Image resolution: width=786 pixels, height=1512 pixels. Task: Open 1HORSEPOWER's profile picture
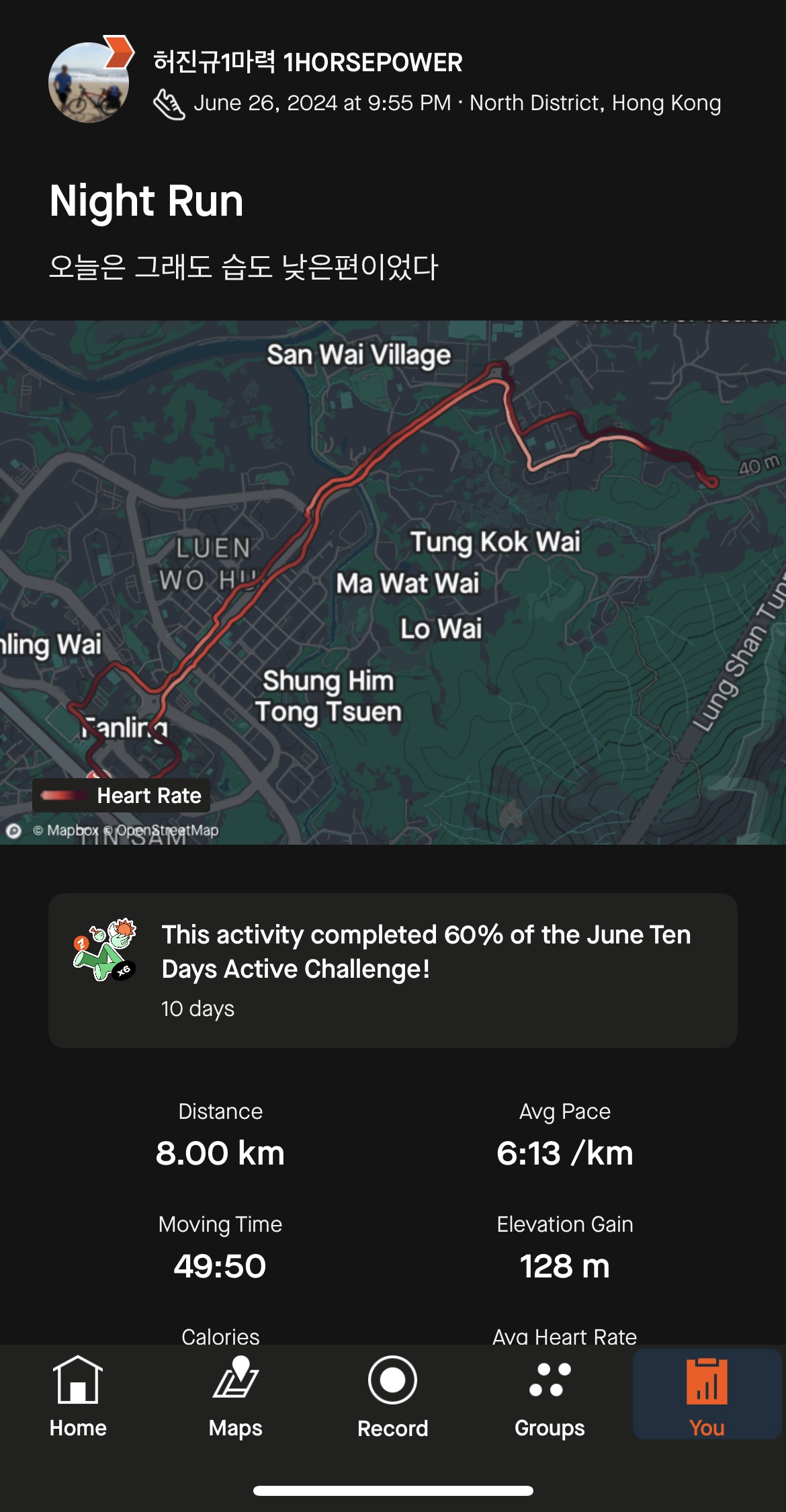[x=89, y=82]
